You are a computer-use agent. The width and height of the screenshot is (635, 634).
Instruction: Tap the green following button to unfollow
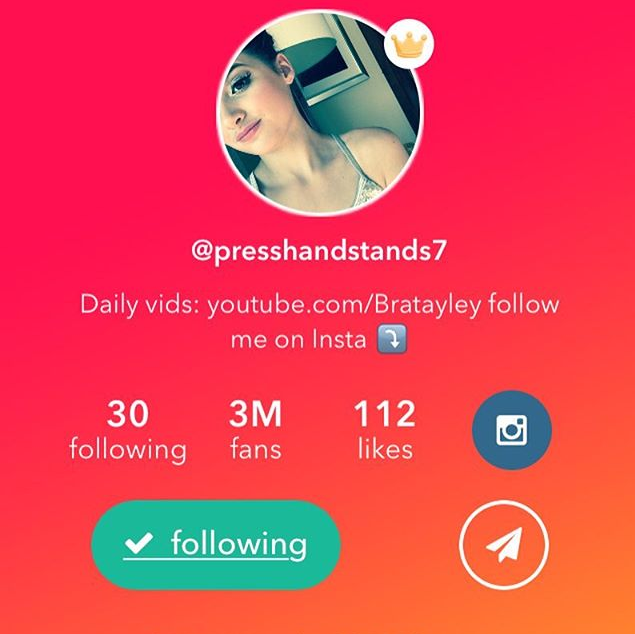(x=216, y=546)
